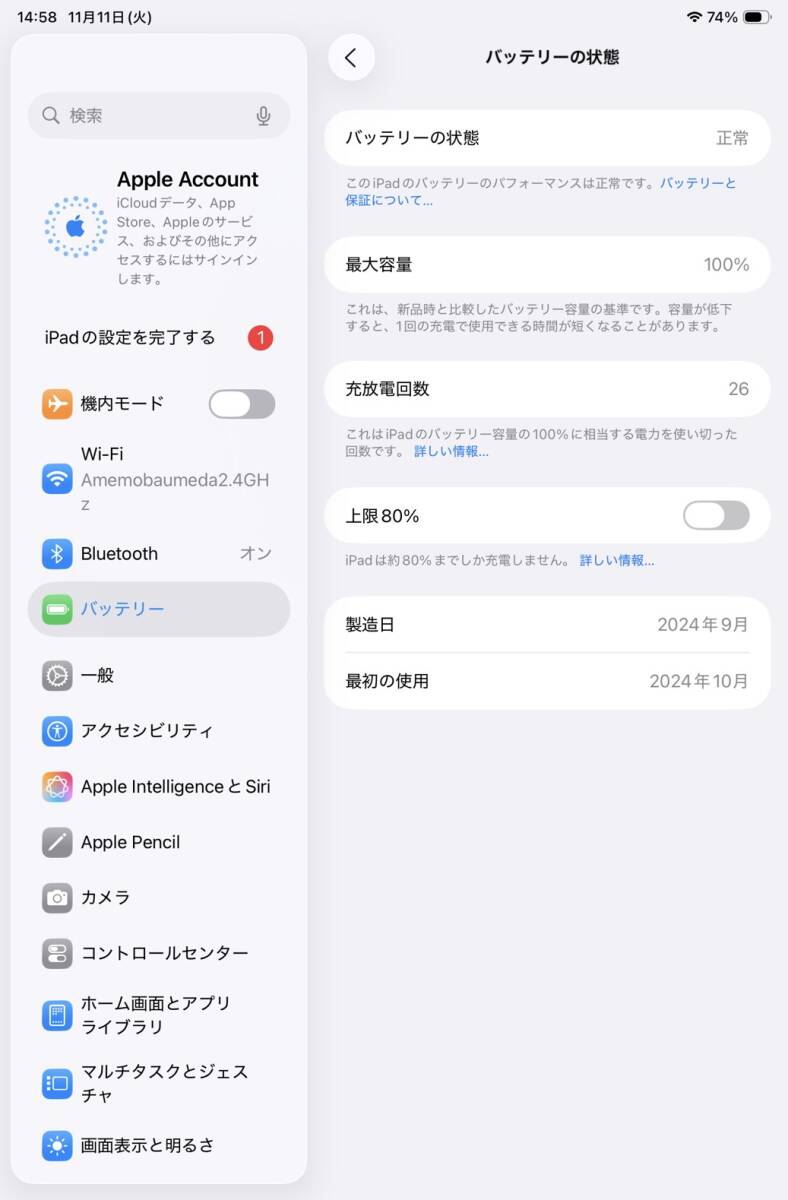The height and width of the screenshot is (1200, 788).
Task: Tap the back chevron on バッテリーの状態 page
Action: pos(351,57)
